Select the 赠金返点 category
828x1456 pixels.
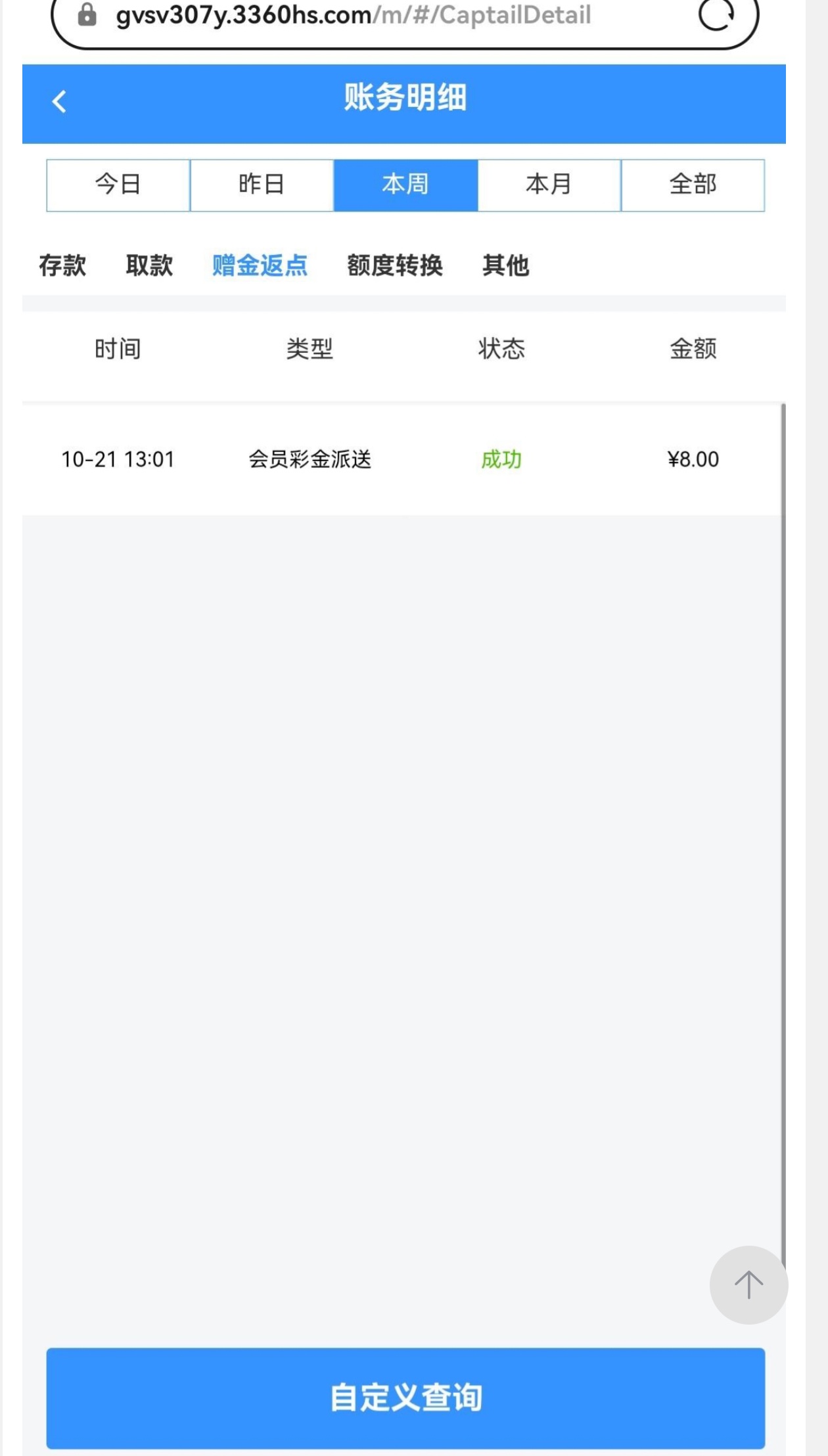tap(260, 265)
